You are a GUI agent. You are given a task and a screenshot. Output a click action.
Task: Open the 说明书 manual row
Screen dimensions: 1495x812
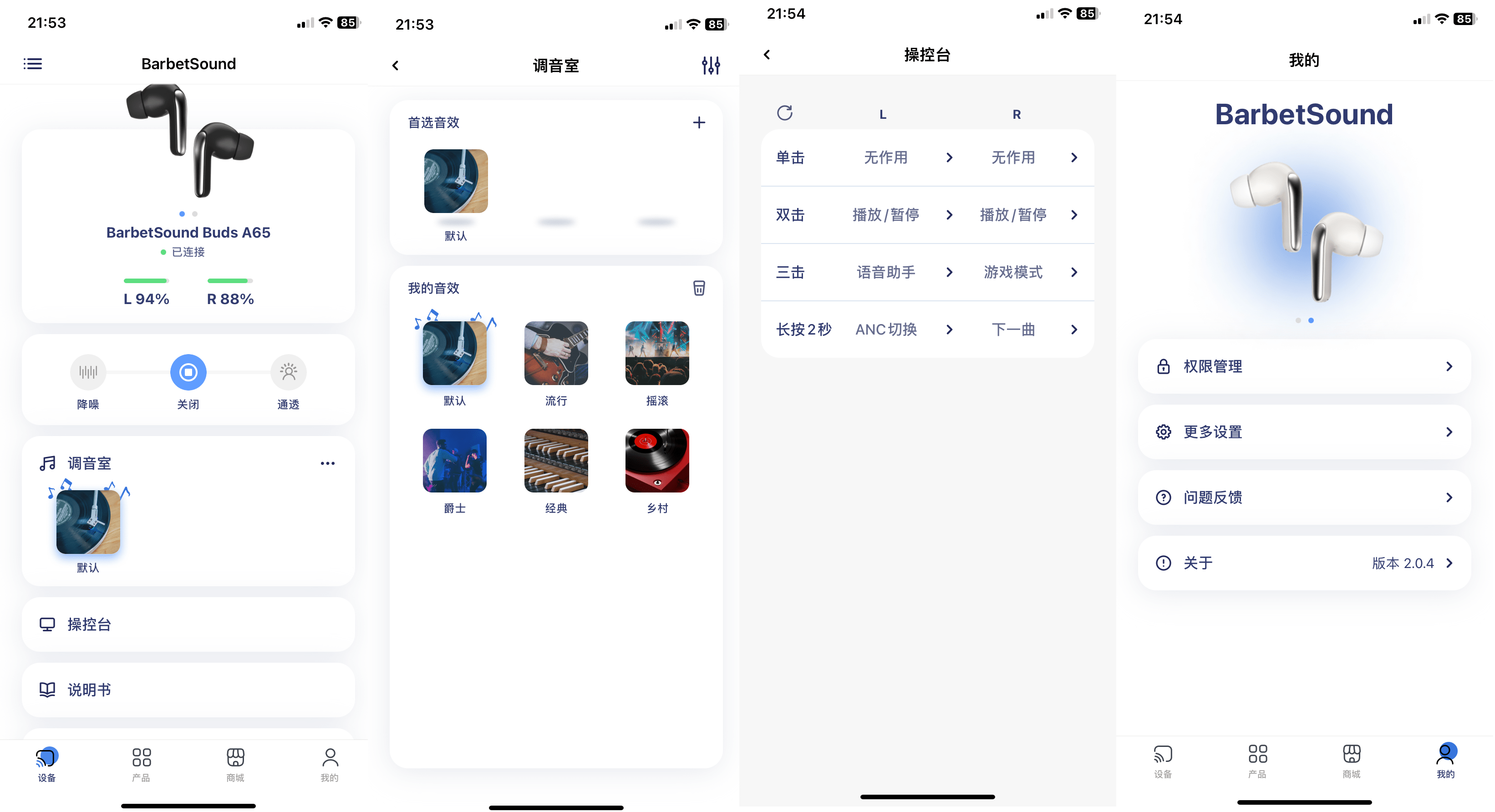pos(188,690)
